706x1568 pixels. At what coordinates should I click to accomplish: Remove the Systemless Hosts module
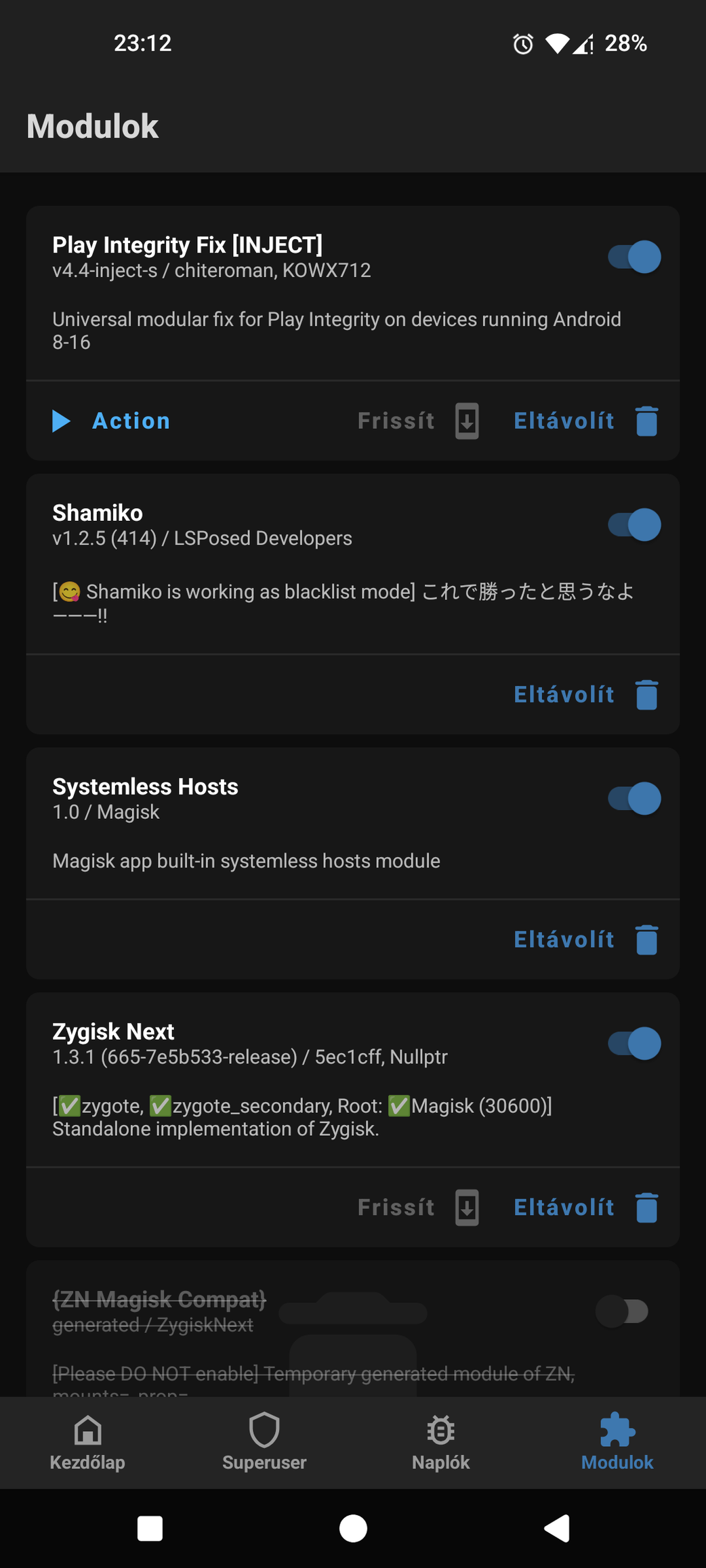585,939
